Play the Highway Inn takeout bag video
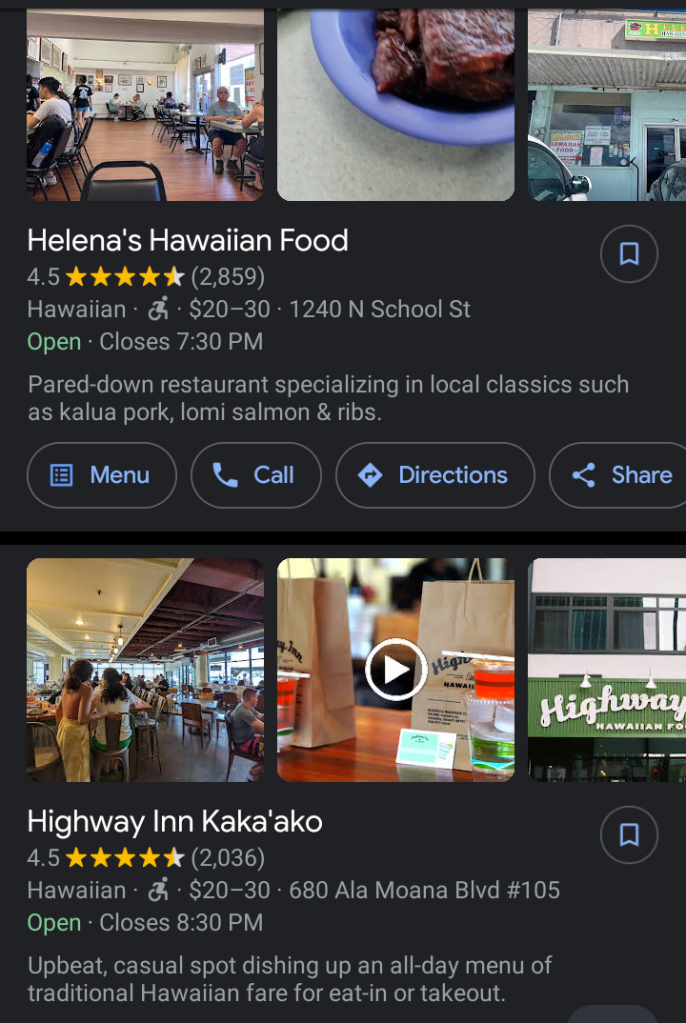The width and height of the screenshot is (686, 1023). 396,669
